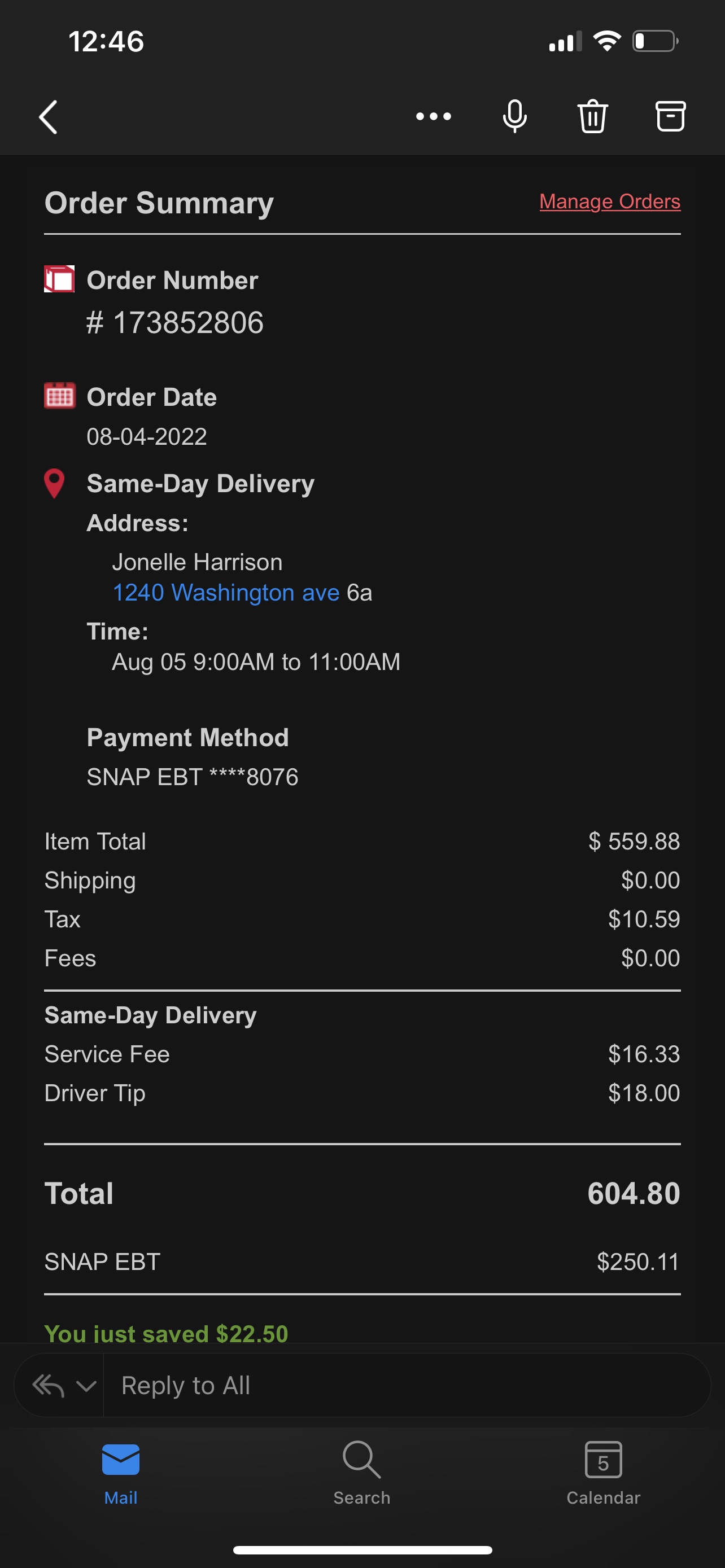Archive the email with the archive box icon

[671, 116]
